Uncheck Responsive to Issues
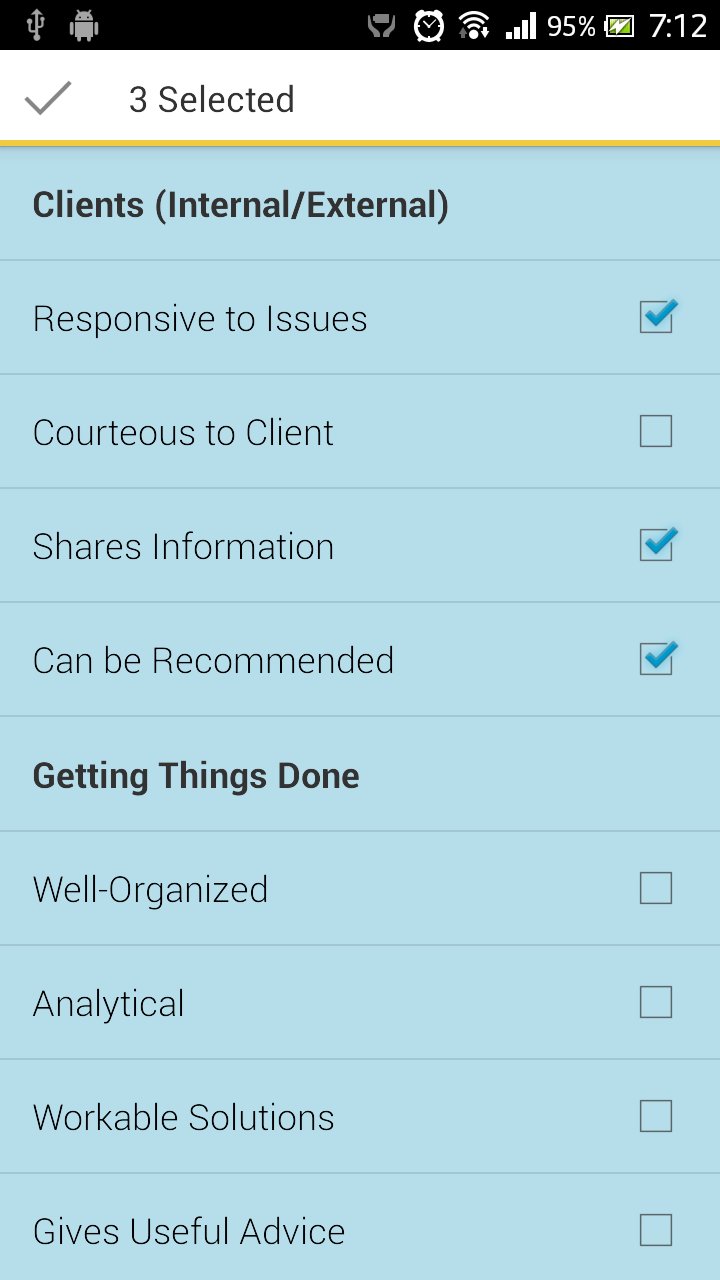The height and width of the screenshot is (1280, 720). click(x=656, y=317)
